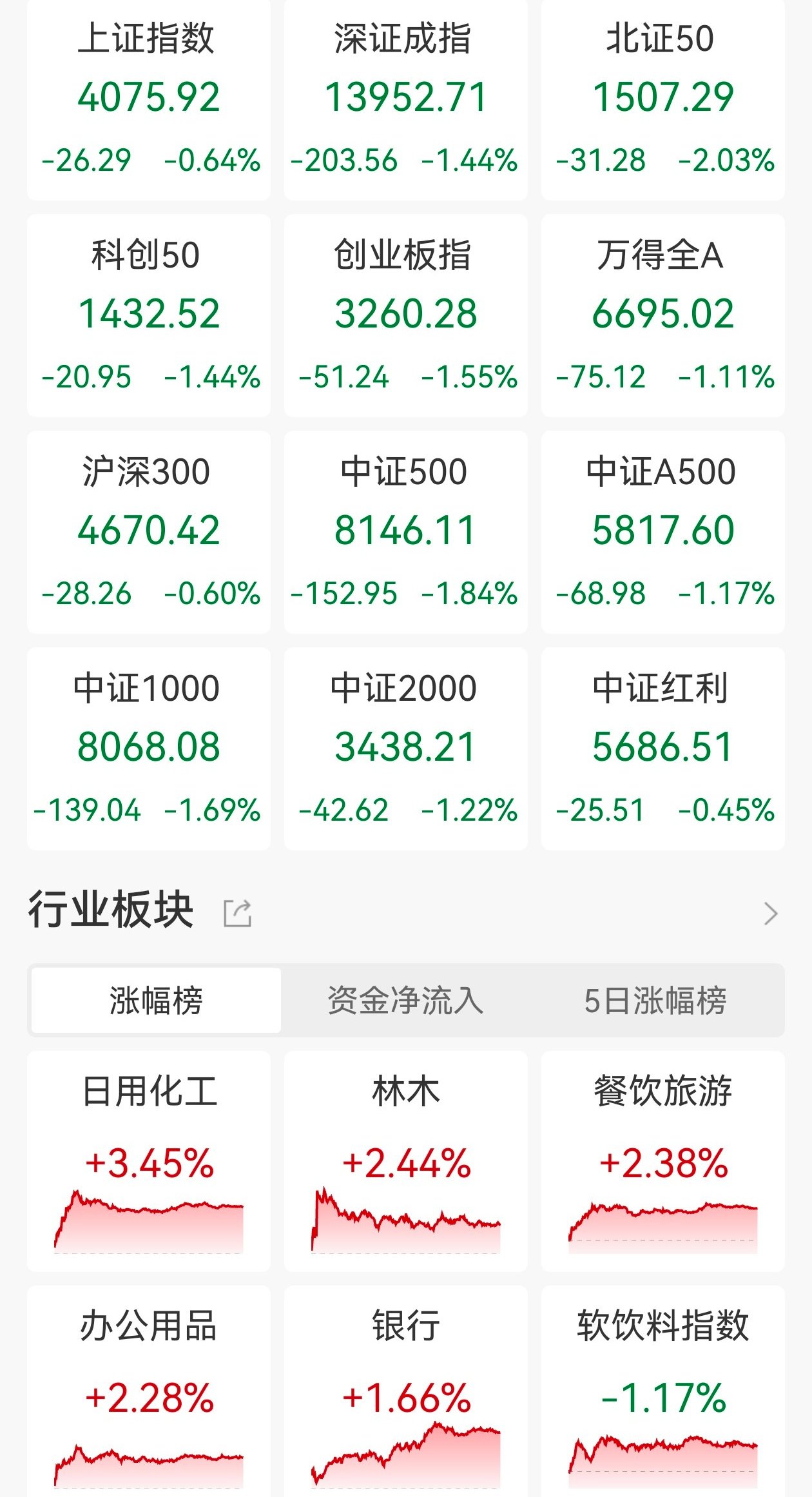Expand 行业板块 with the right chevron
The height and width of the screenshot is (1497, 812).
point(770,913)
